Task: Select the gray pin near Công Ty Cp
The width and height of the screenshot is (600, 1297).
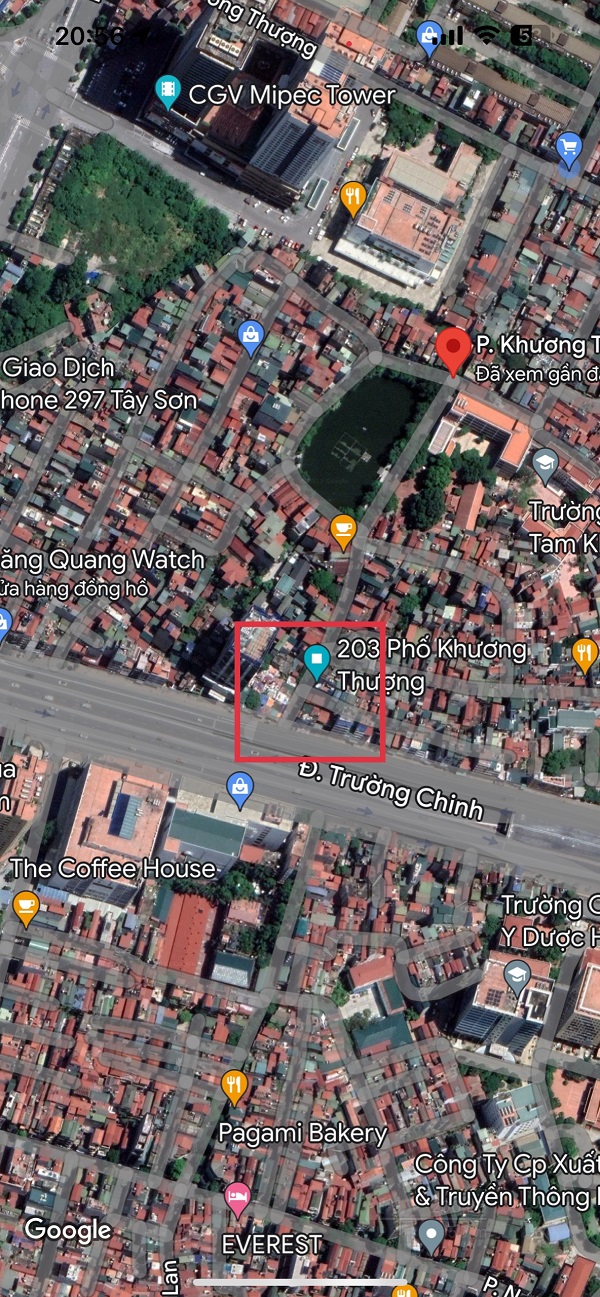Action: click(431, 1236)
